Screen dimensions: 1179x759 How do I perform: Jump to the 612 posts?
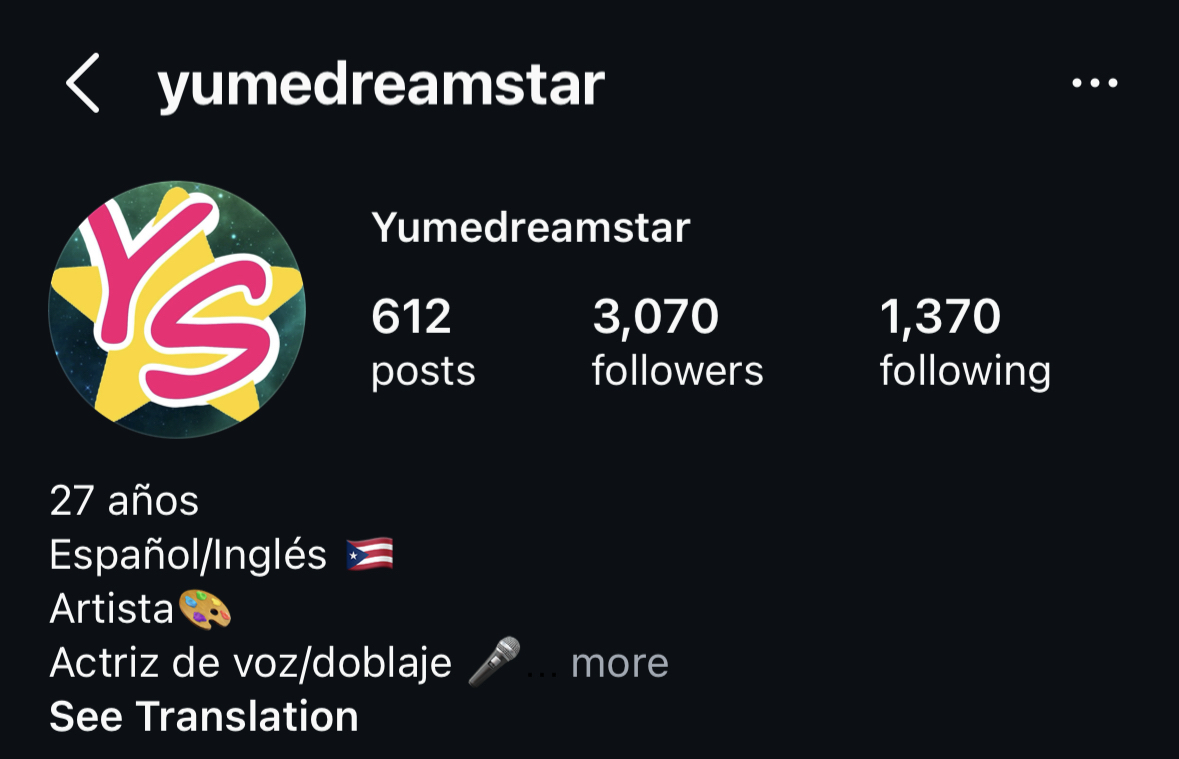(x=423, y=343)
